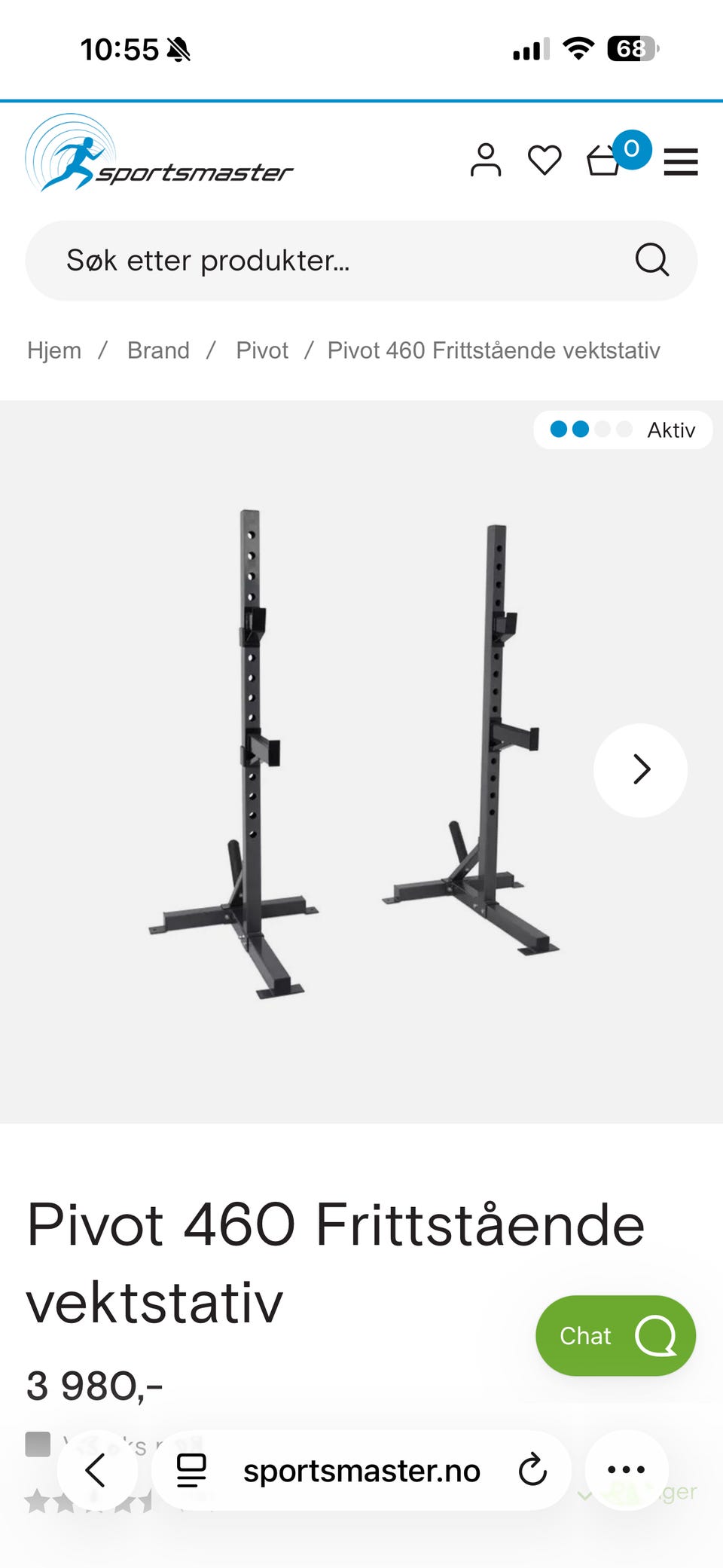Screen dimensions: 723x1568
Task: Start a Chat conversation
Action: pos(615,1336)
